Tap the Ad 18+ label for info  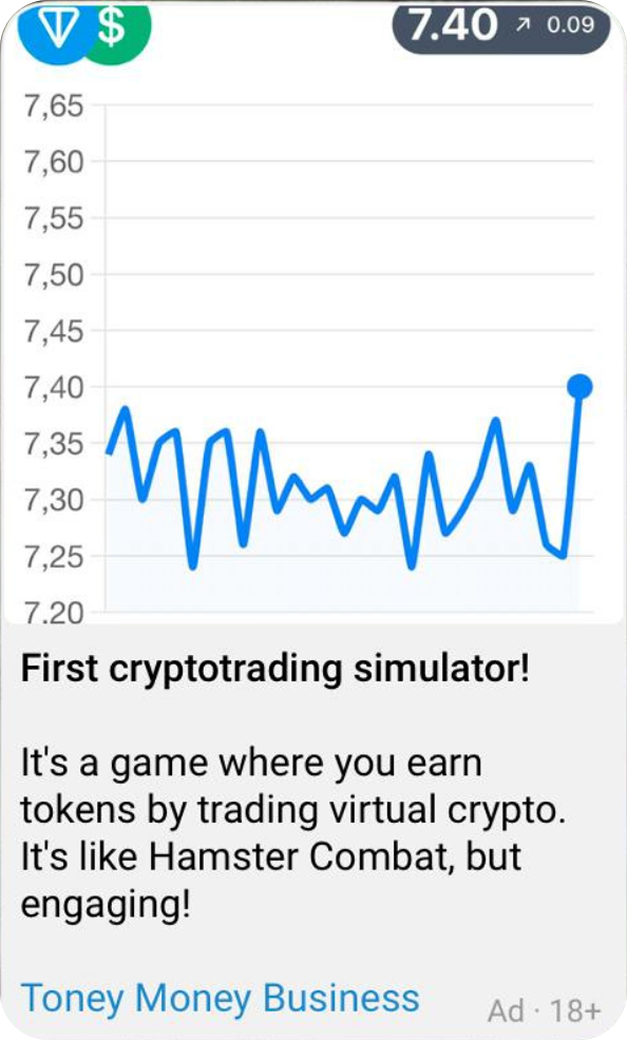pyautogui.click(x=544, y=1011)
